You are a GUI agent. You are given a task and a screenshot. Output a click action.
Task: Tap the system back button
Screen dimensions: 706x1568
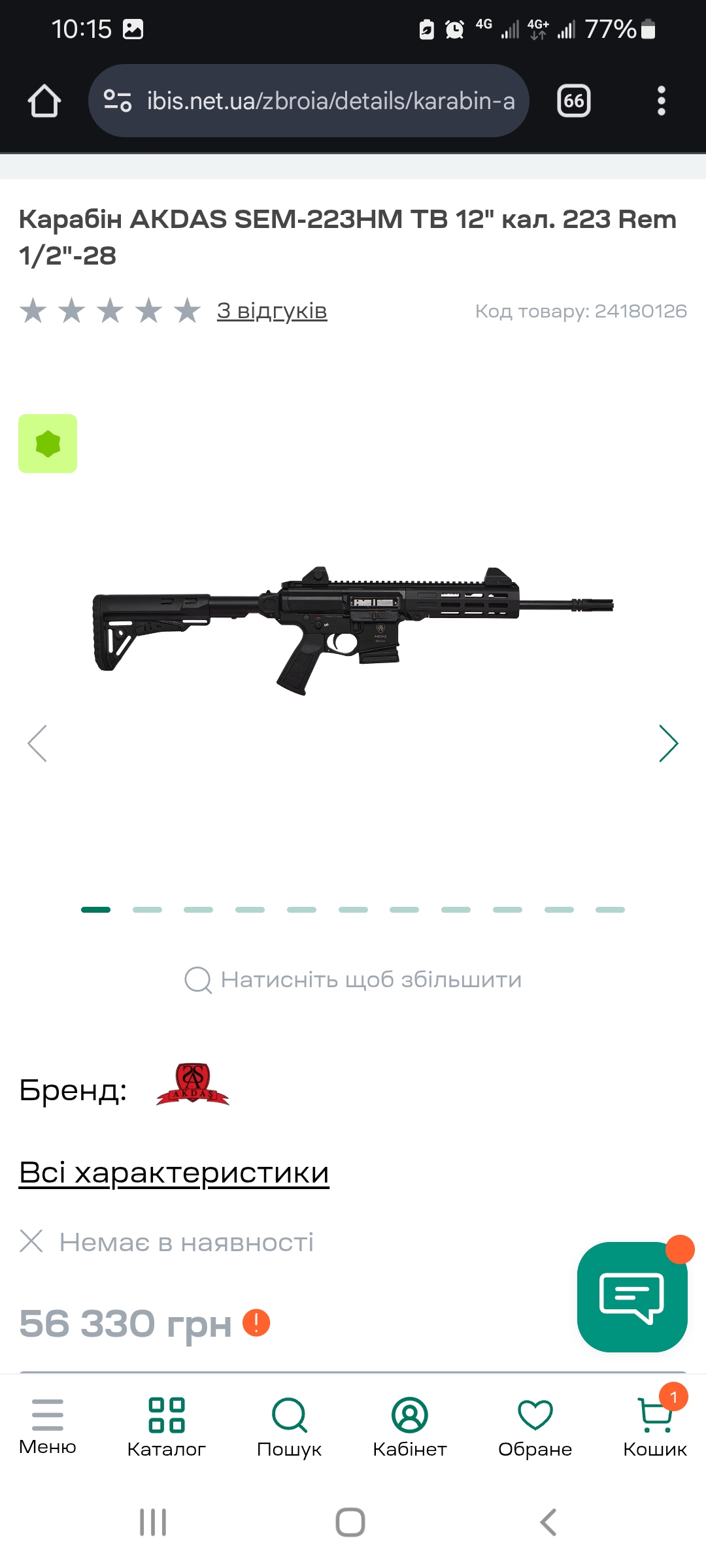pos(548,1522)
